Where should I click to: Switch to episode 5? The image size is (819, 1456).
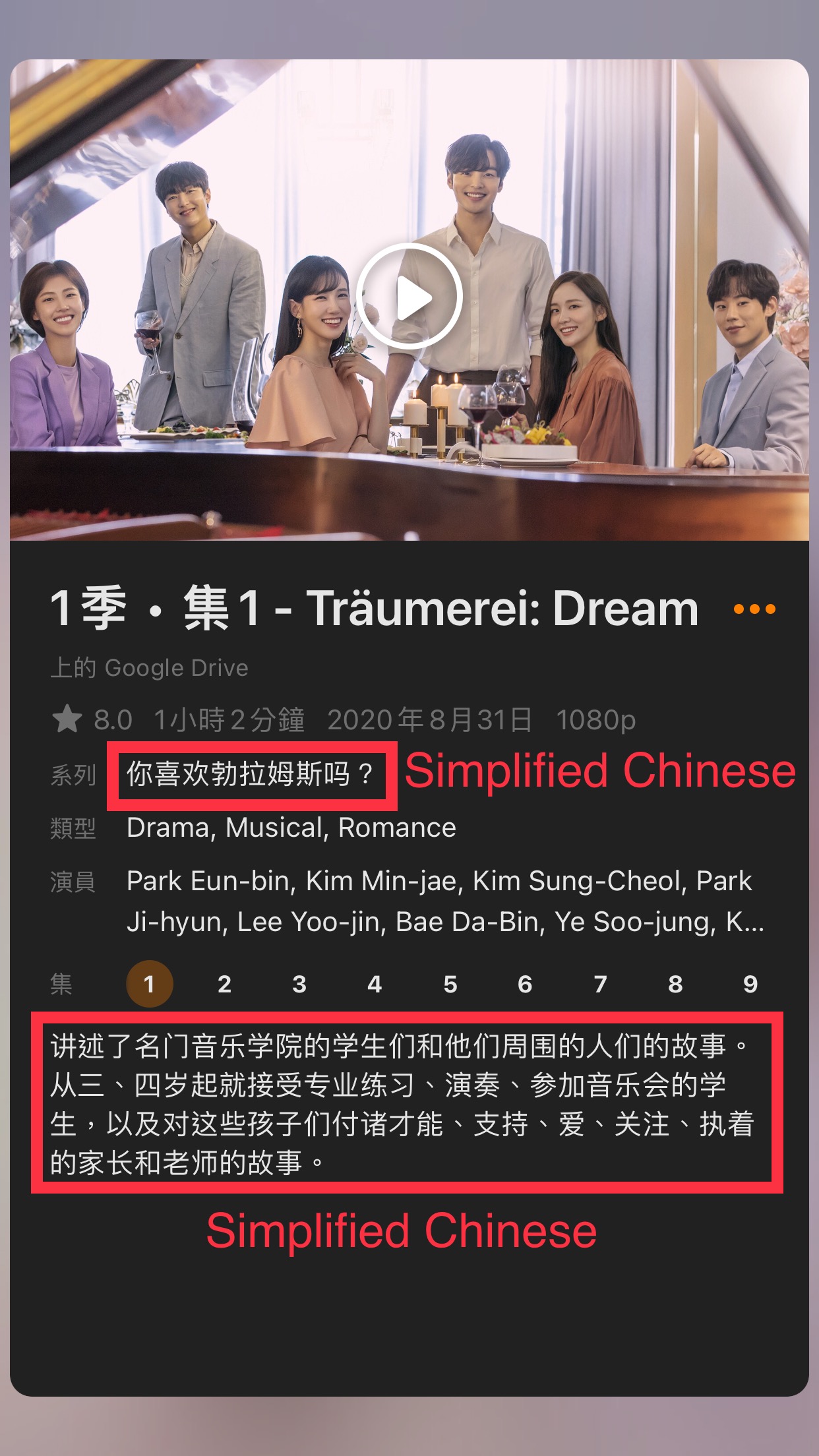[450, 984]
